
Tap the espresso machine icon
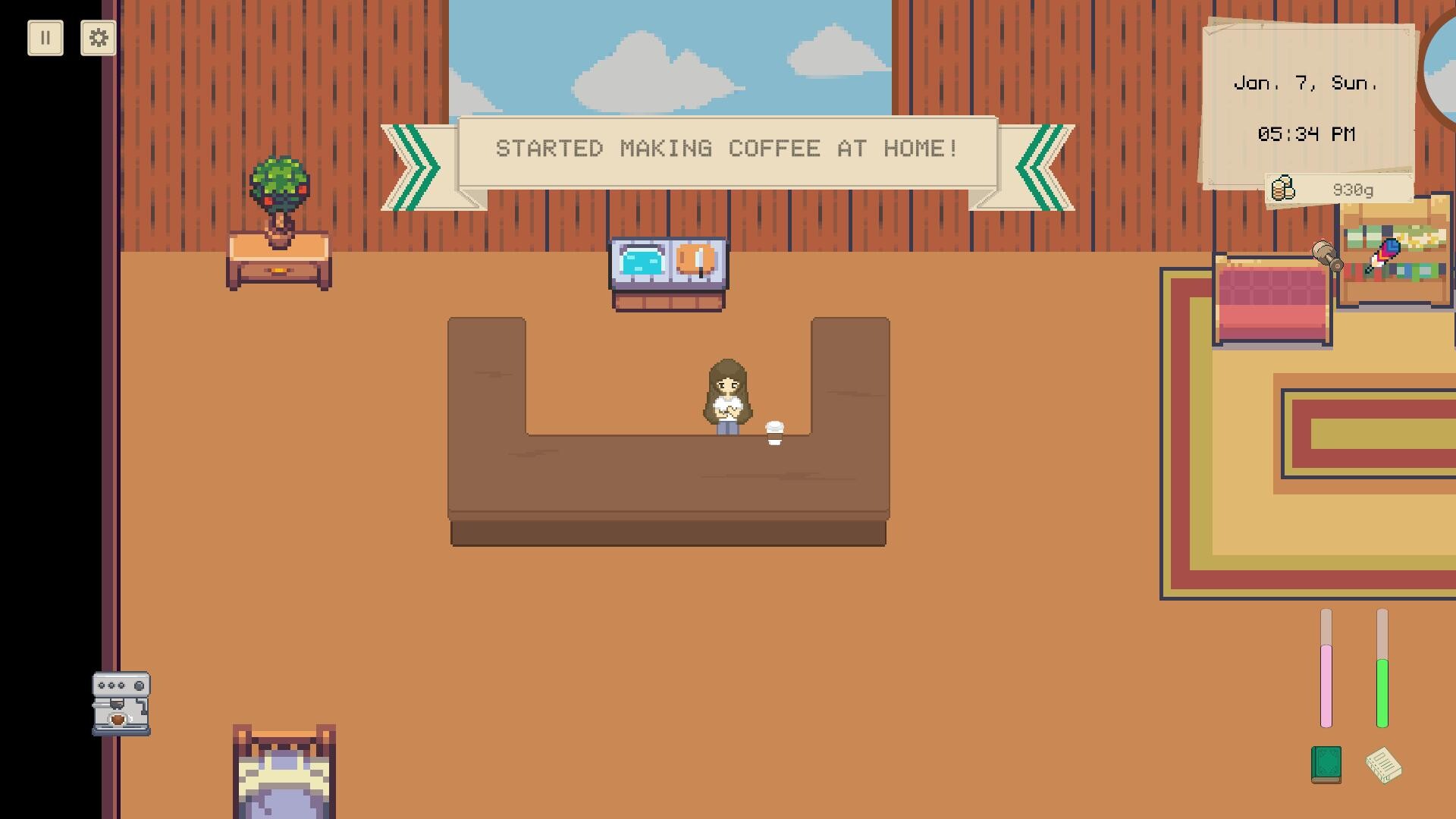[x=121, y=704]
